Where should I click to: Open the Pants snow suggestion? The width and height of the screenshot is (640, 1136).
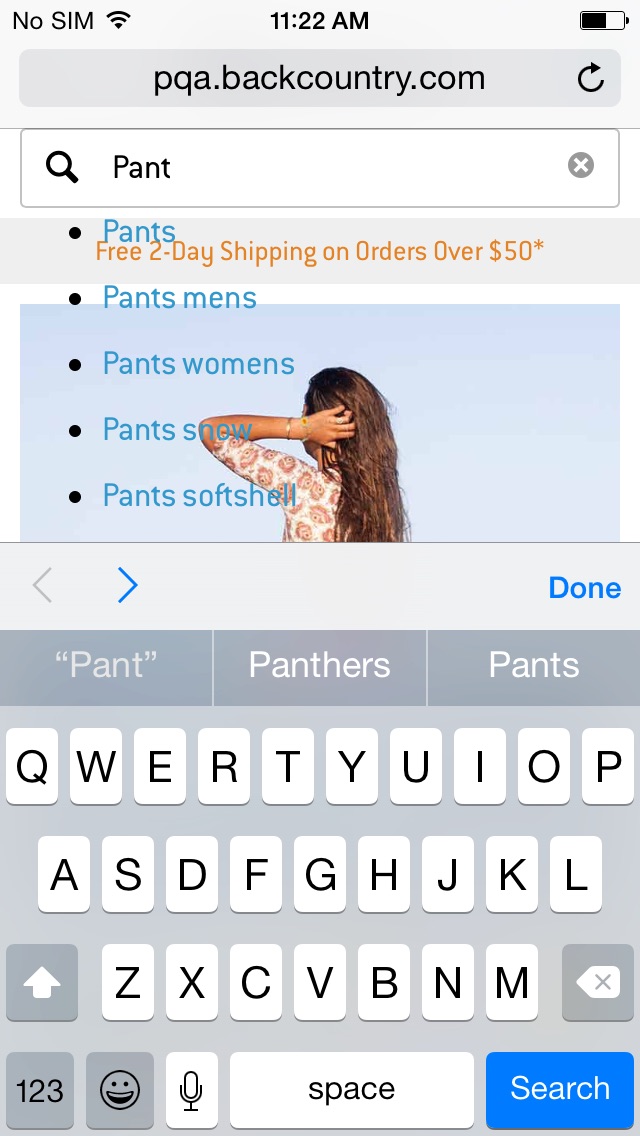click(x=177, y=430)
